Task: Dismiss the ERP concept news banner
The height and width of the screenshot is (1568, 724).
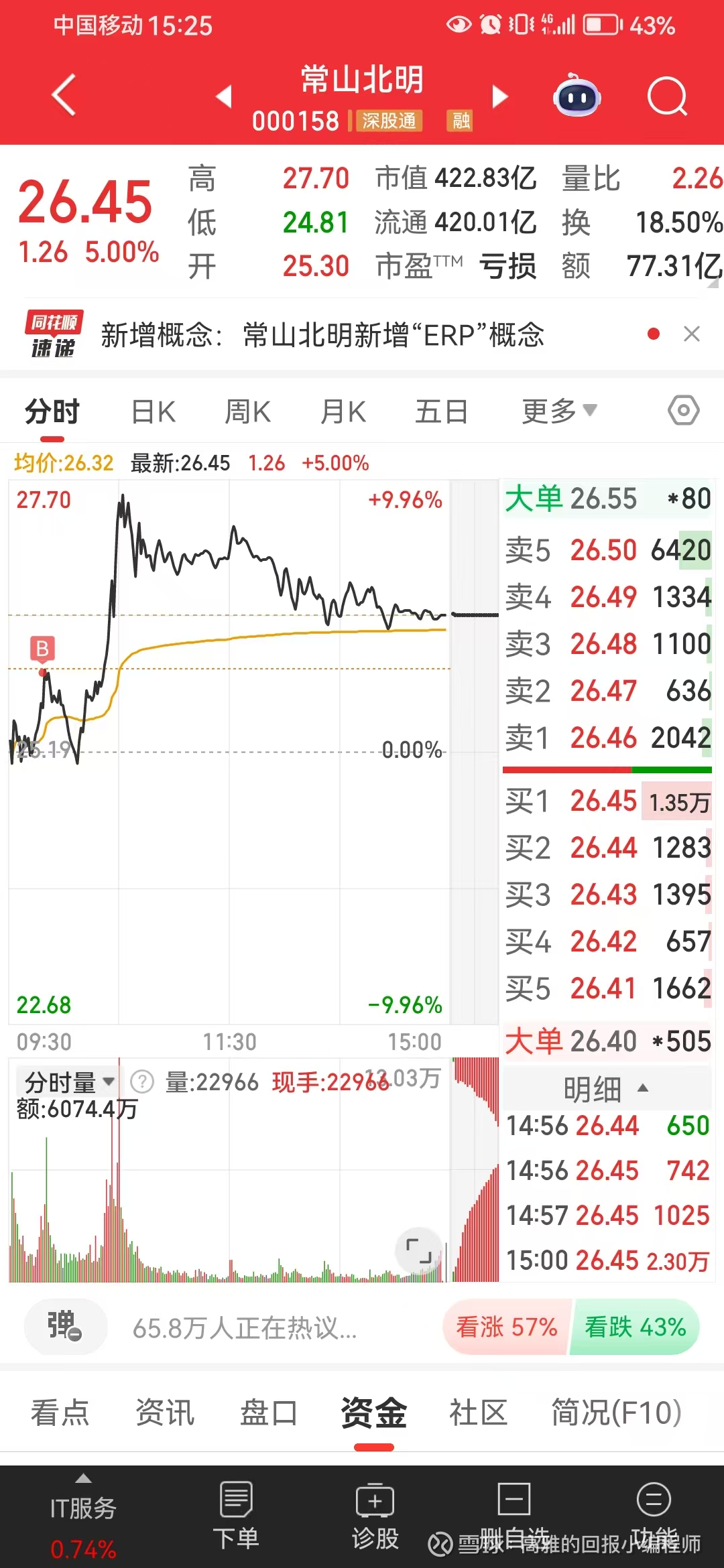Action: click(x=692, y=334)
